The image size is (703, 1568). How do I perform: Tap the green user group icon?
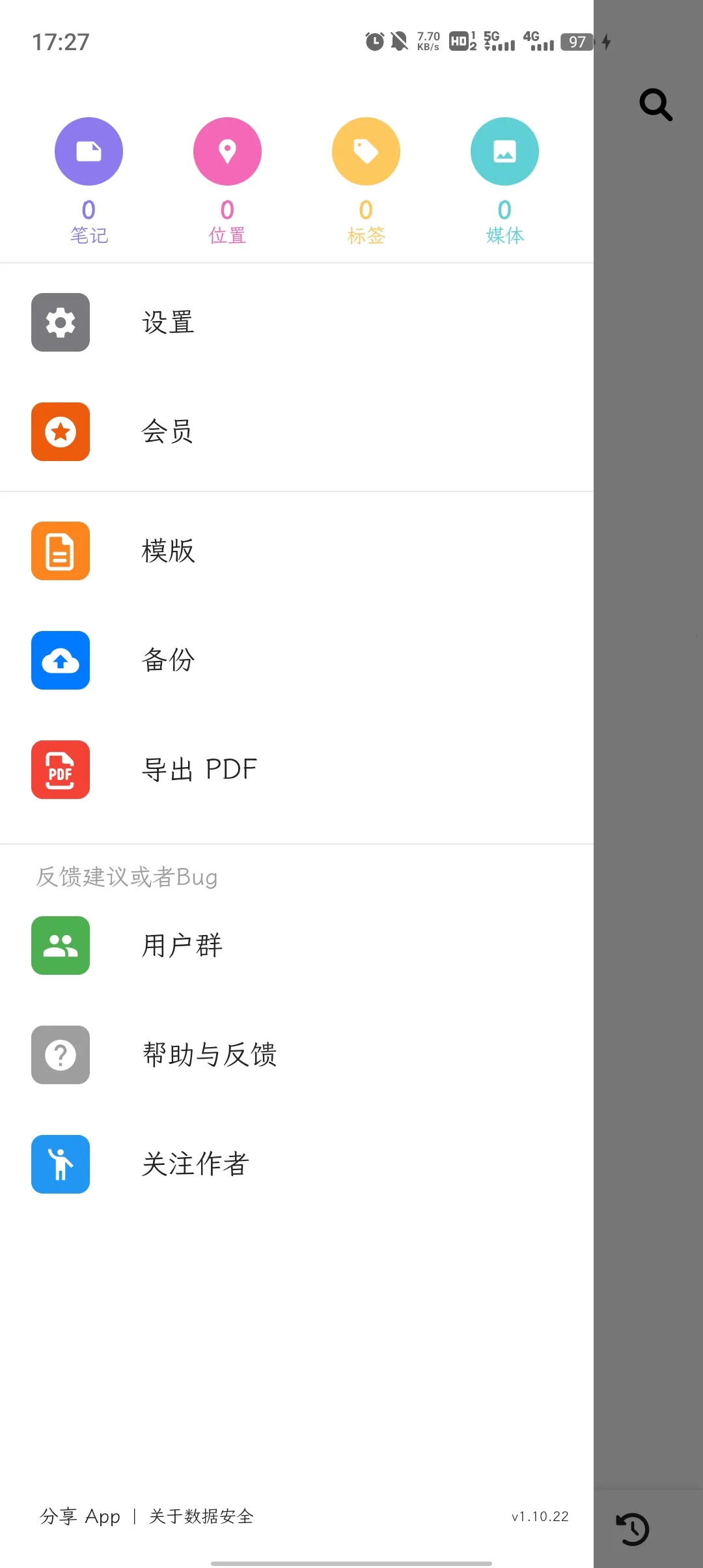tap(60, 945)
